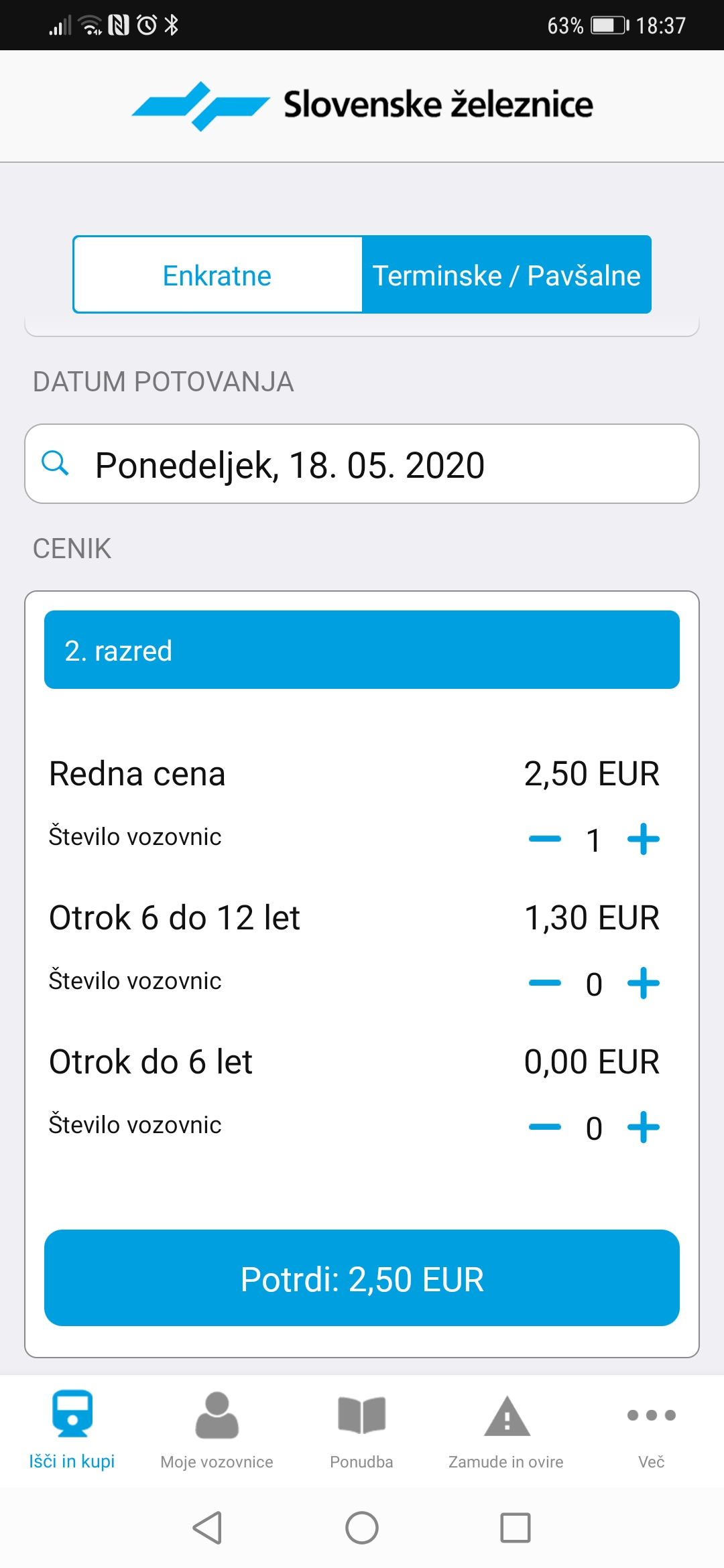
Task: Switch to the Enkratne tab
Action: pyautogui.click(x=218, y=275)
